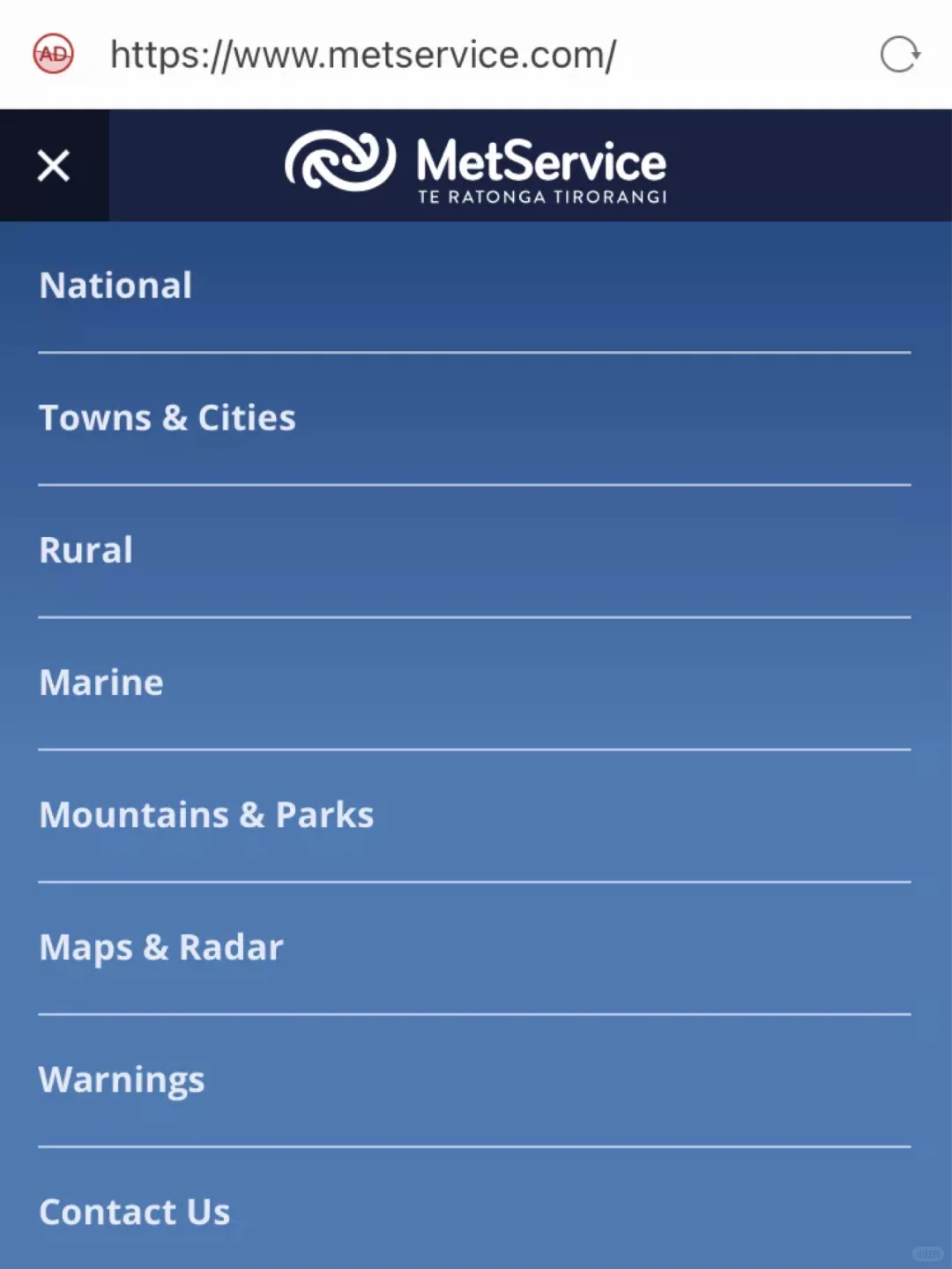Reload the MetService page
The height and width of the screenshot is (1269, 952).
coord(899,55)
